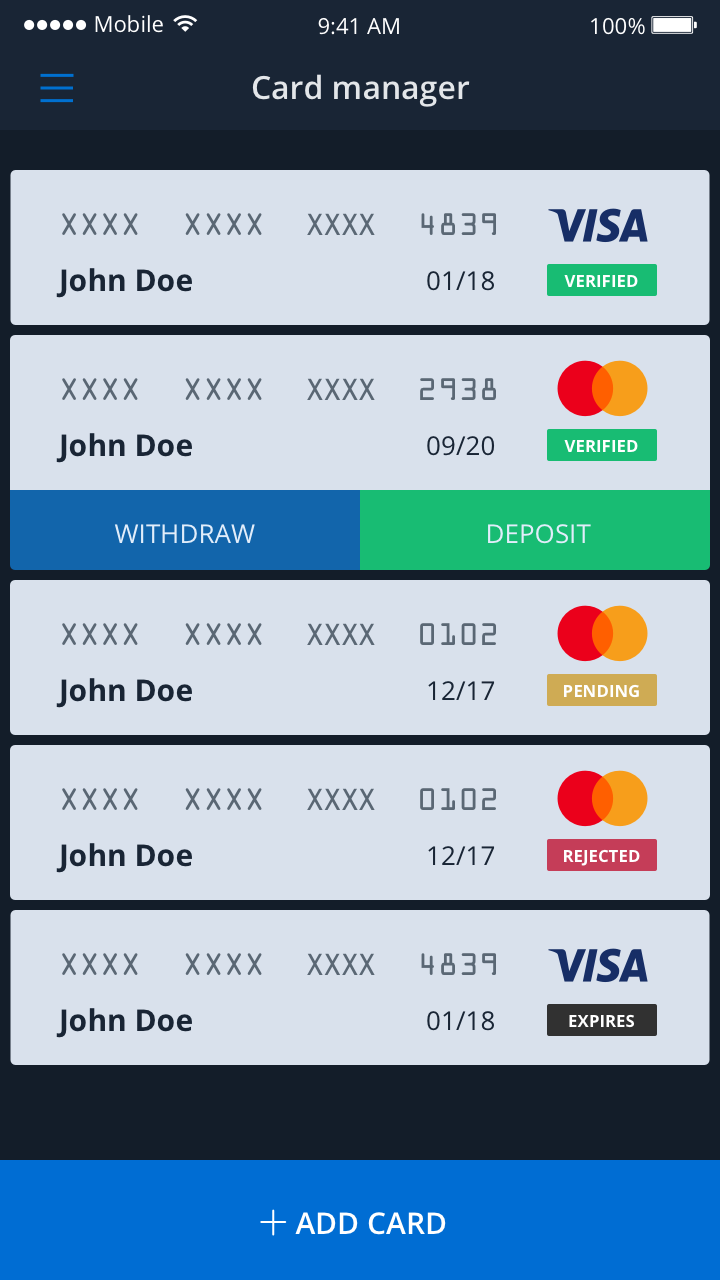Select the John Doe name on the first card

coord(124,280)
